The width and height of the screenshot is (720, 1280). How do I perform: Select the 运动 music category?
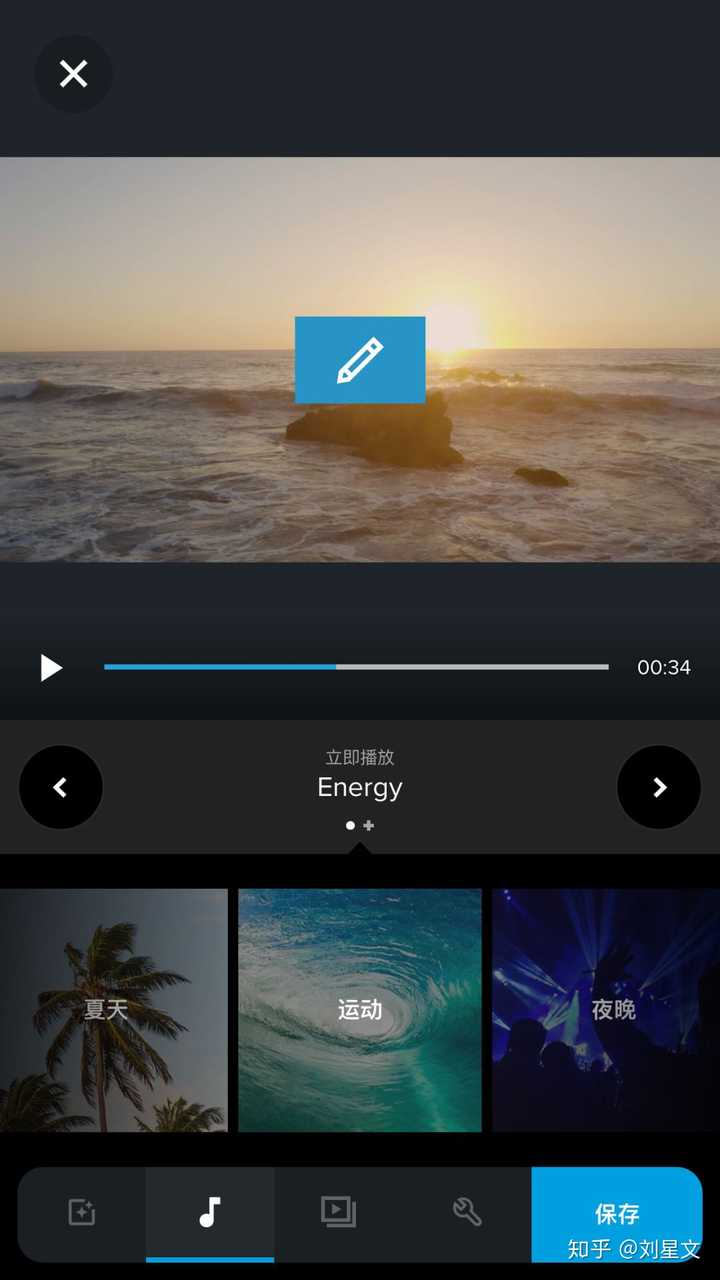[360, 1010]
